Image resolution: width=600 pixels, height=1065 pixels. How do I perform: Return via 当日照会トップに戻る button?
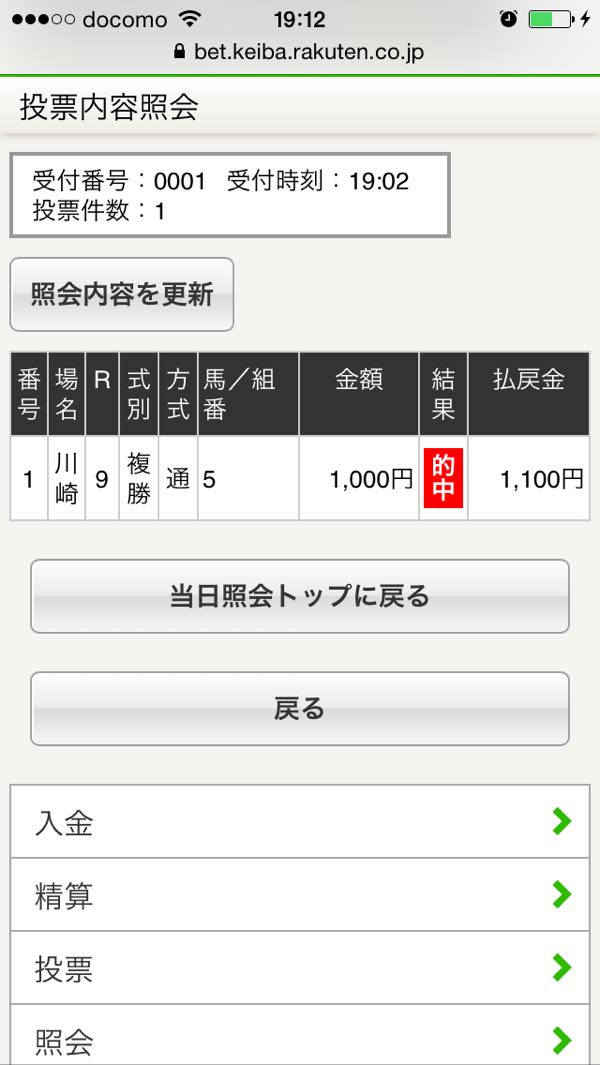click(x=300, y=596)
